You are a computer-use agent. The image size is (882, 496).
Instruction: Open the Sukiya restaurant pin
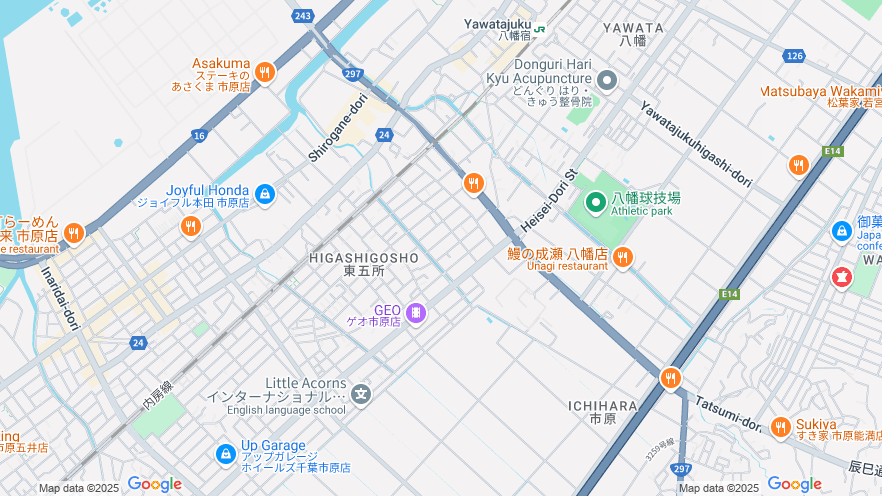[x=781, y=428]
